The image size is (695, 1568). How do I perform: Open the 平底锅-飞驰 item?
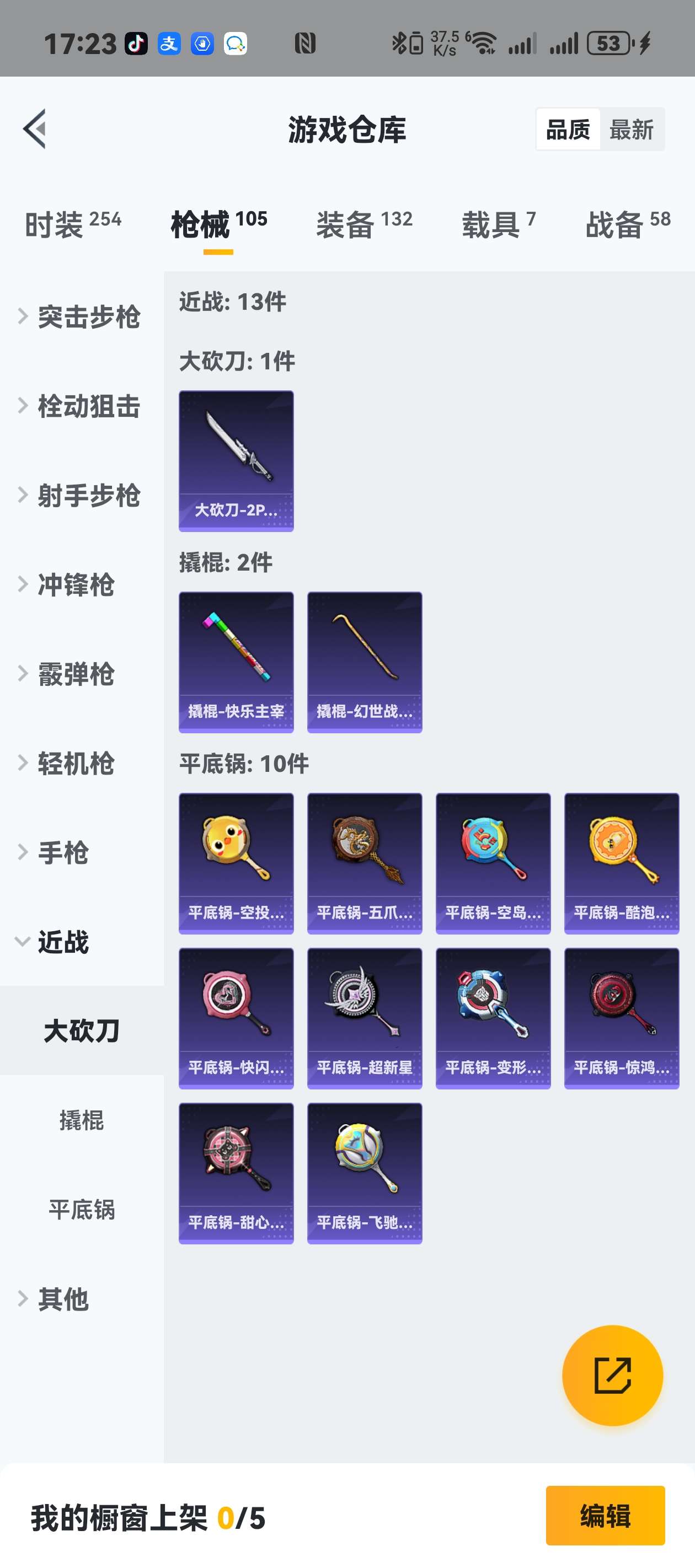[x=364, y=1173]
